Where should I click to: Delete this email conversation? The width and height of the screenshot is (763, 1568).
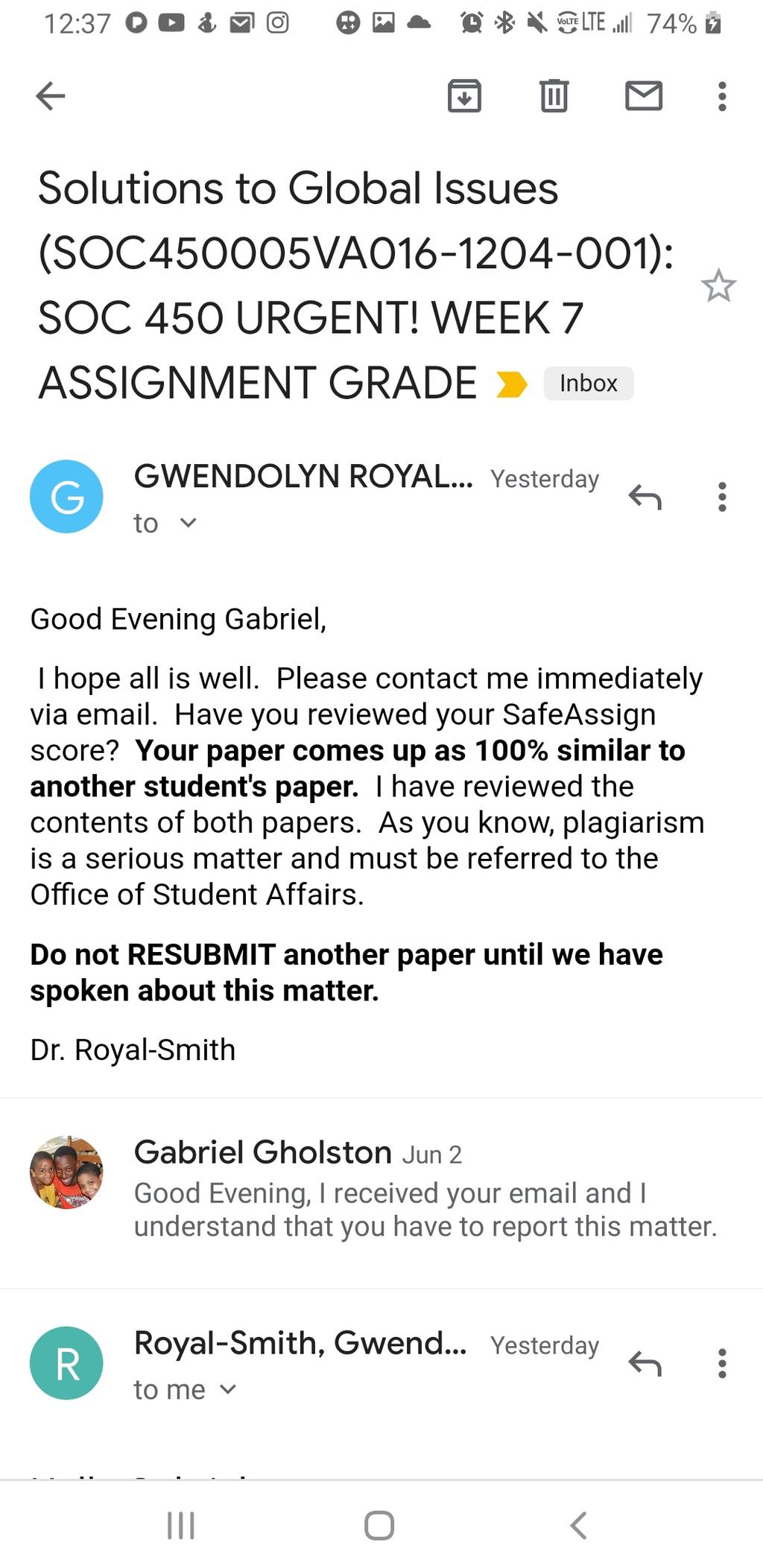[x=554, y=96]
